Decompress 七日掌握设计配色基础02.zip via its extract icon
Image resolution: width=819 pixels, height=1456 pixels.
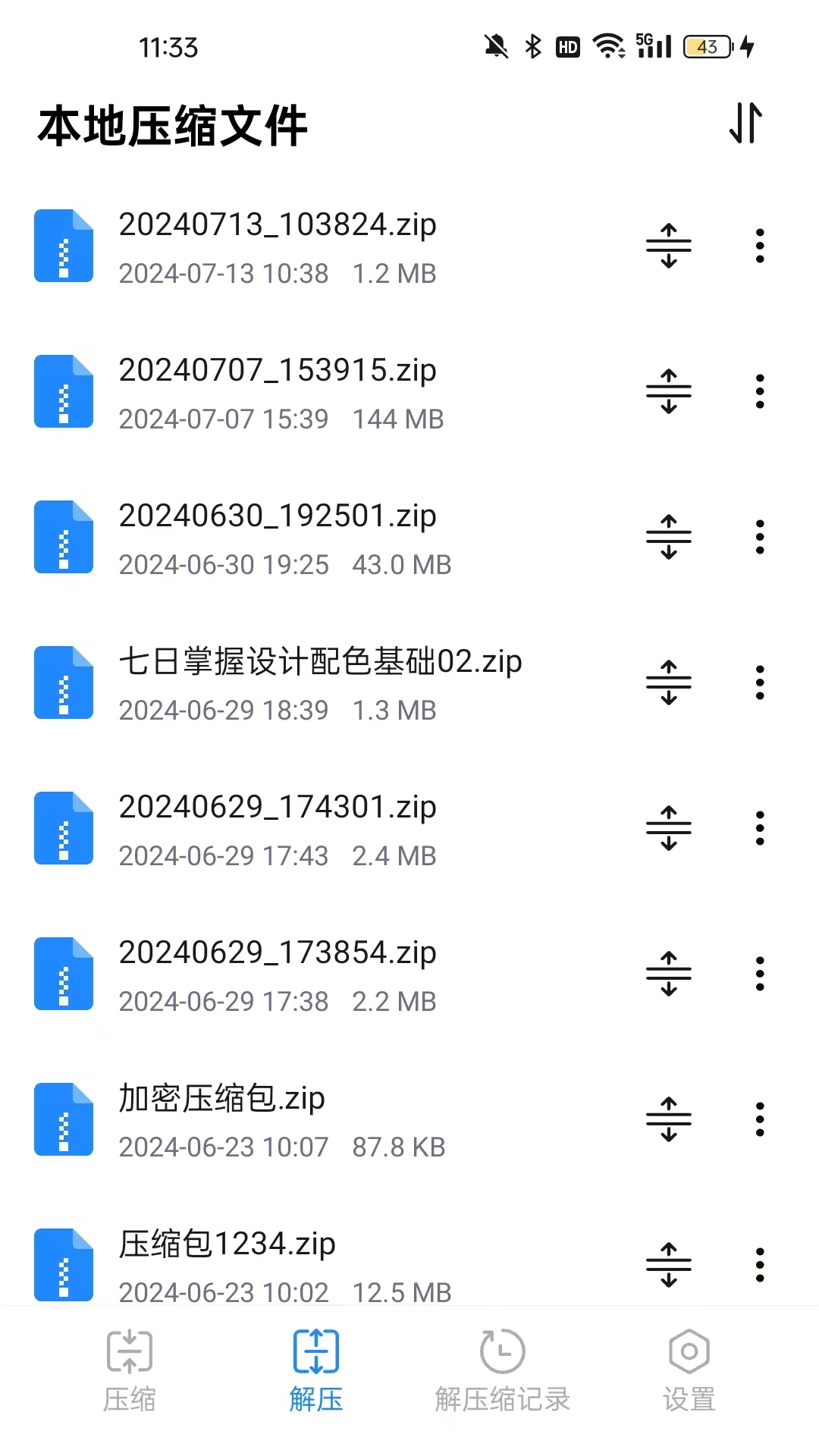[x=668, y=683]
